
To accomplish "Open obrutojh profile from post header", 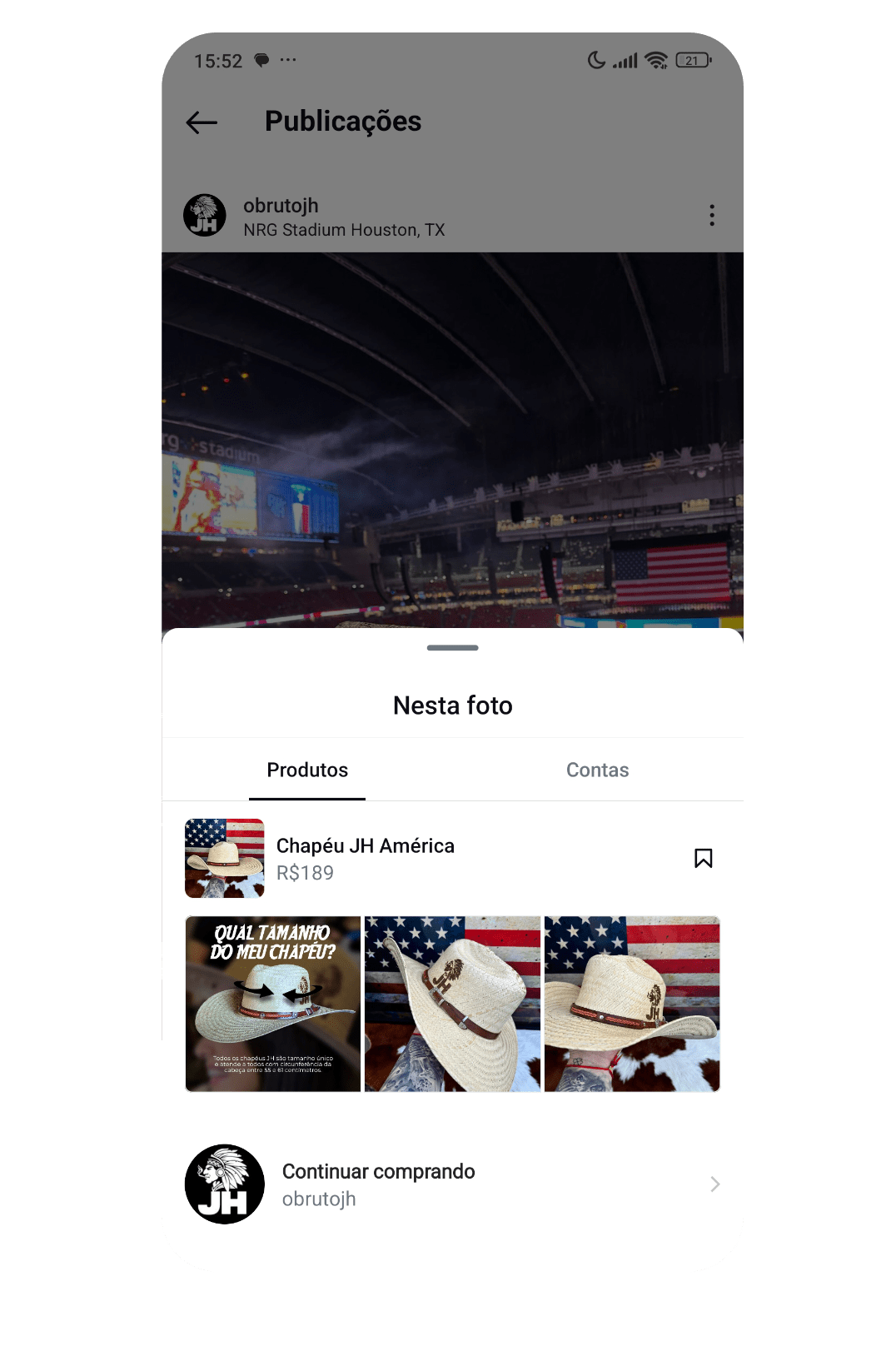I will [x=281, y=206].
